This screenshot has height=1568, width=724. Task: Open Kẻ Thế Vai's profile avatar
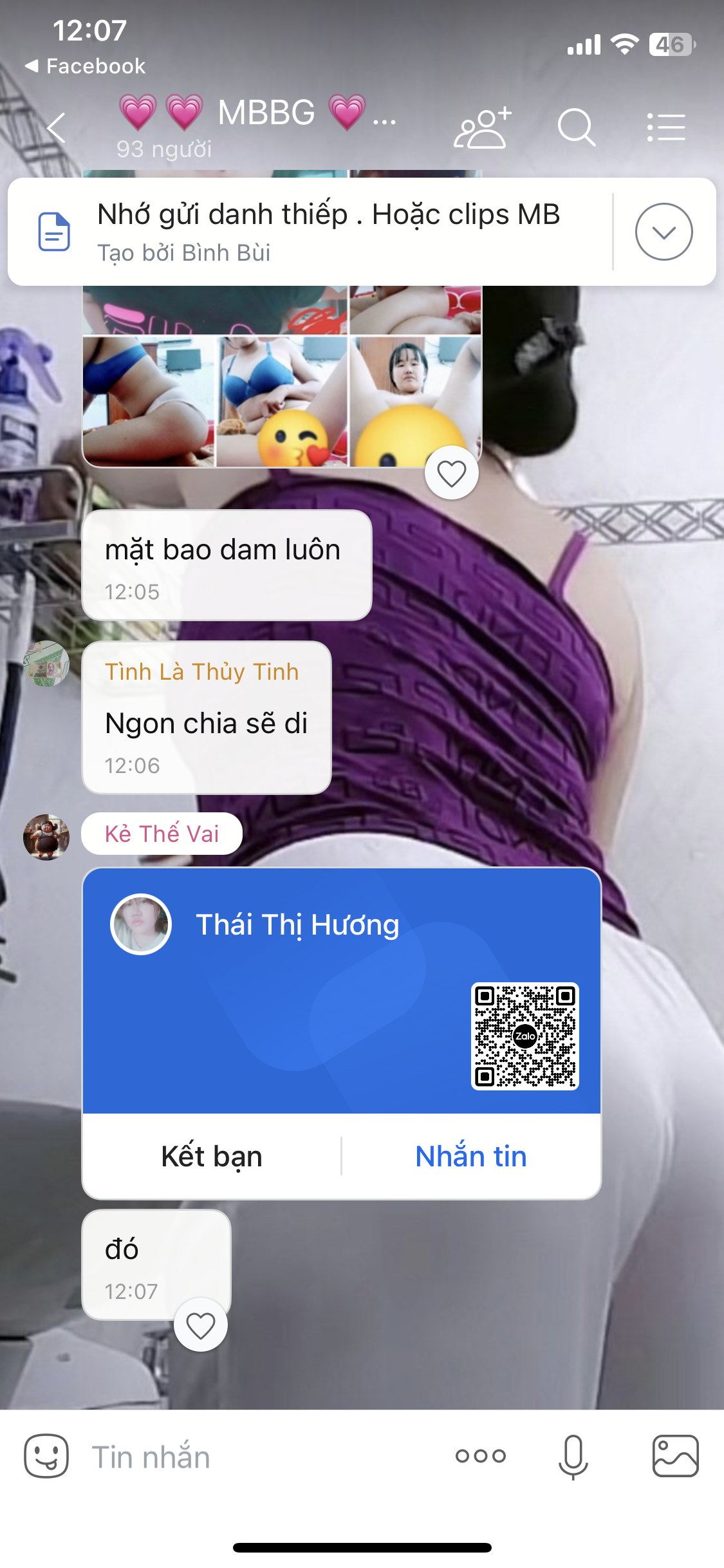46,837
